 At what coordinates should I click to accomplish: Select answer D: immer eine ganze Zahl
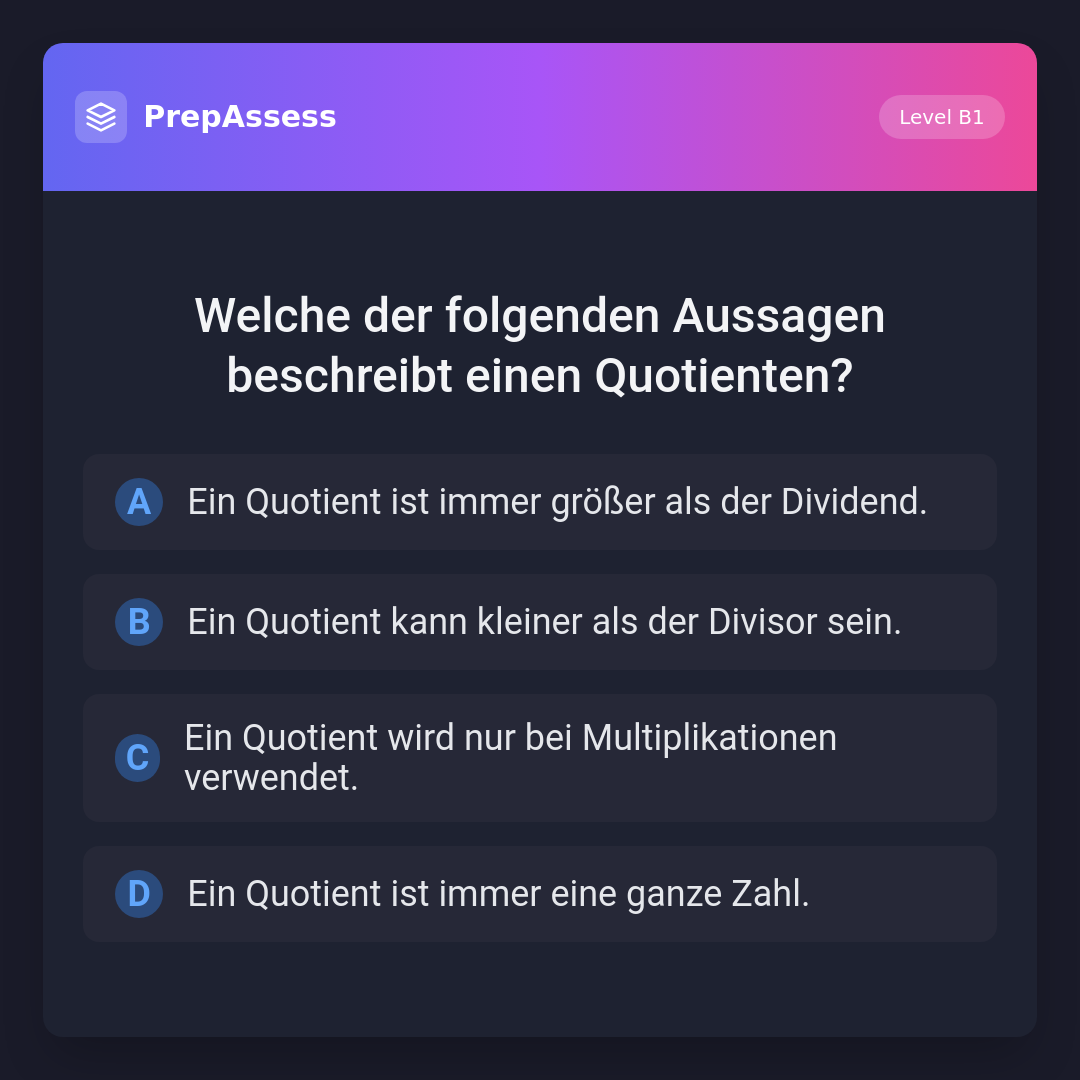(x=540, y=894)
